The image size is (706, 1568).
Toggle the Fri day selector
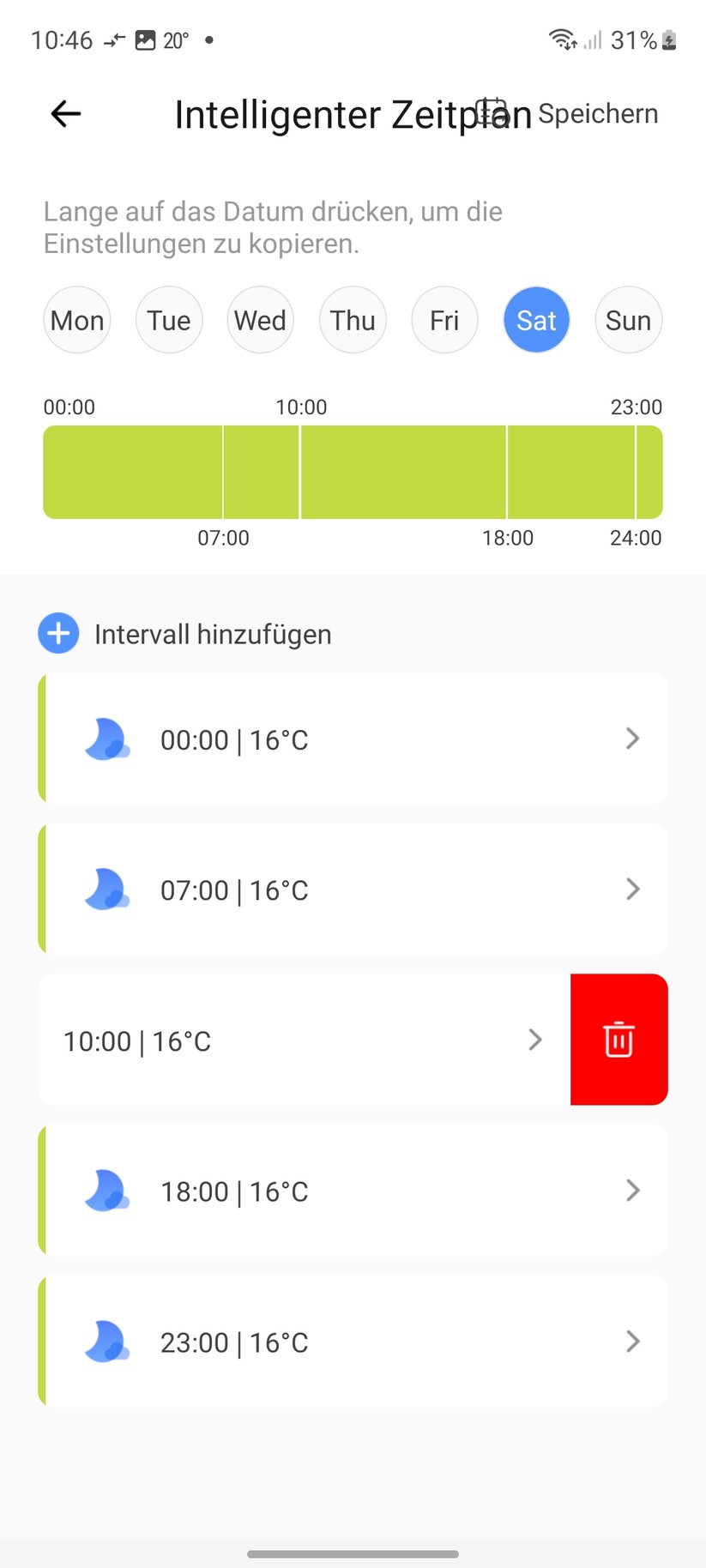444,319
